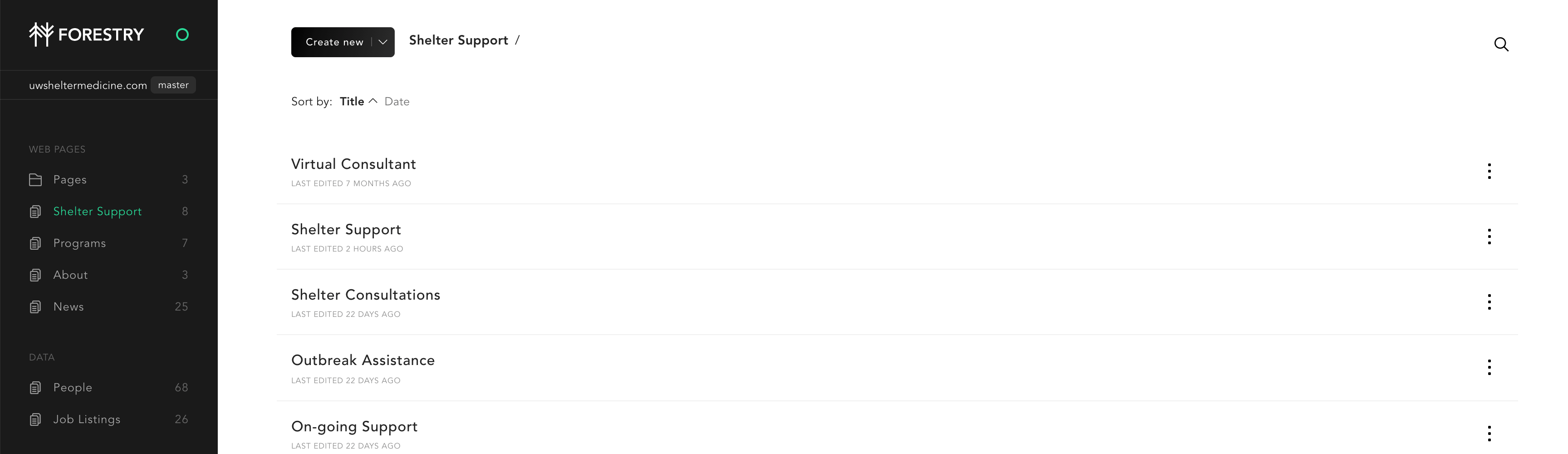Open Job Listings in the sidebar
Image resolution: width=1568 pixels, height=454 pixels.
(87, 419)
